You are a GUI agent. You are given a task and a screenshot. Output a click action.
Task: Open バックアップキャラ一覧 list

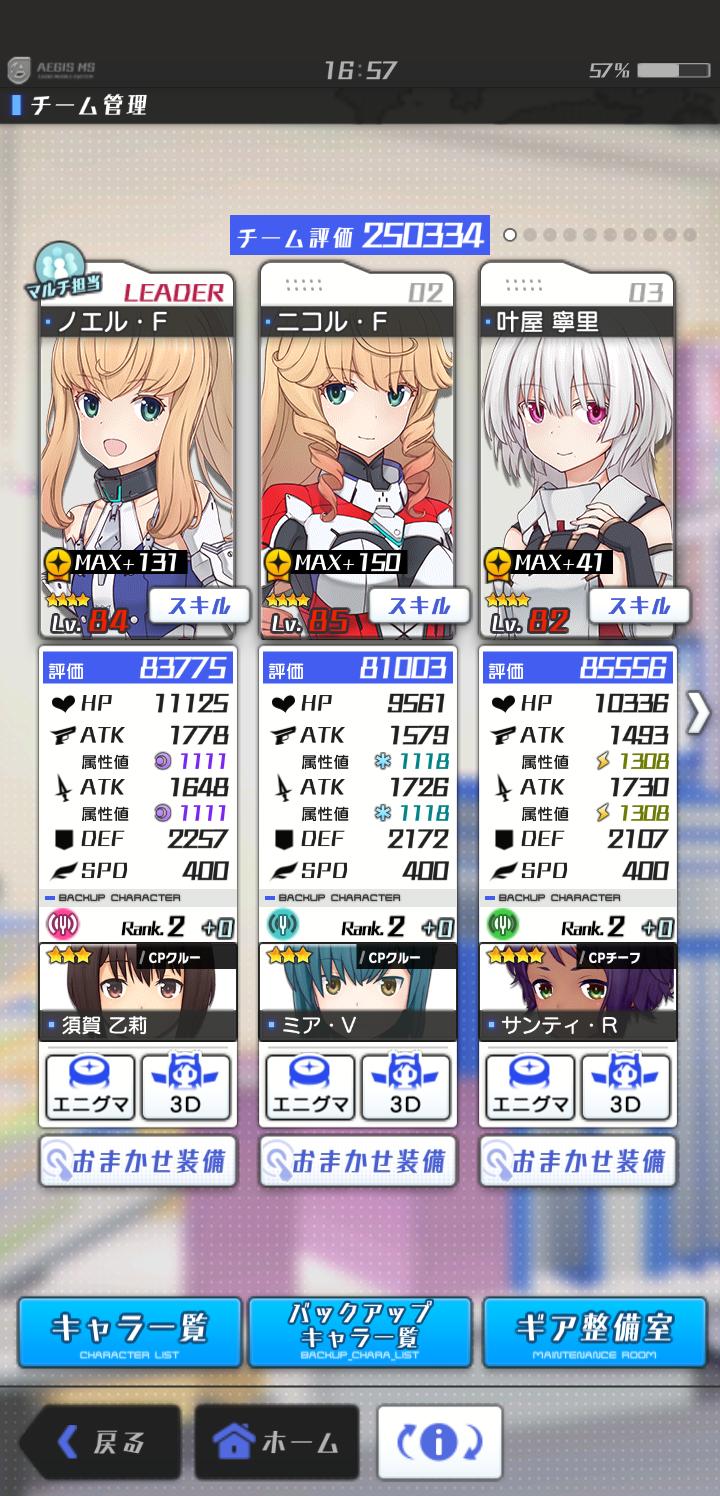(360, 1331)
